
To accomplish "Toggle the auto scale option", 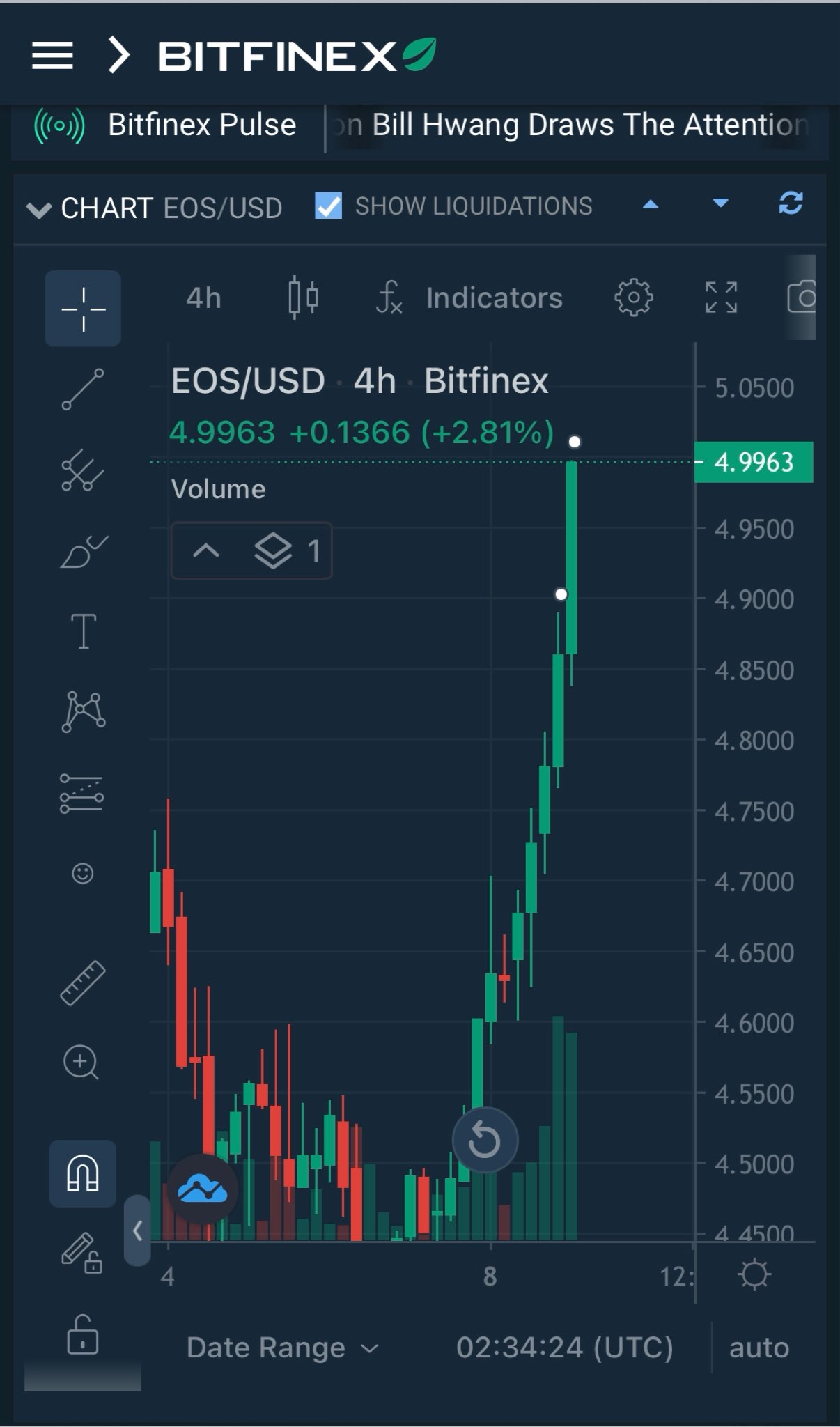I will (x=759, y=1348).
